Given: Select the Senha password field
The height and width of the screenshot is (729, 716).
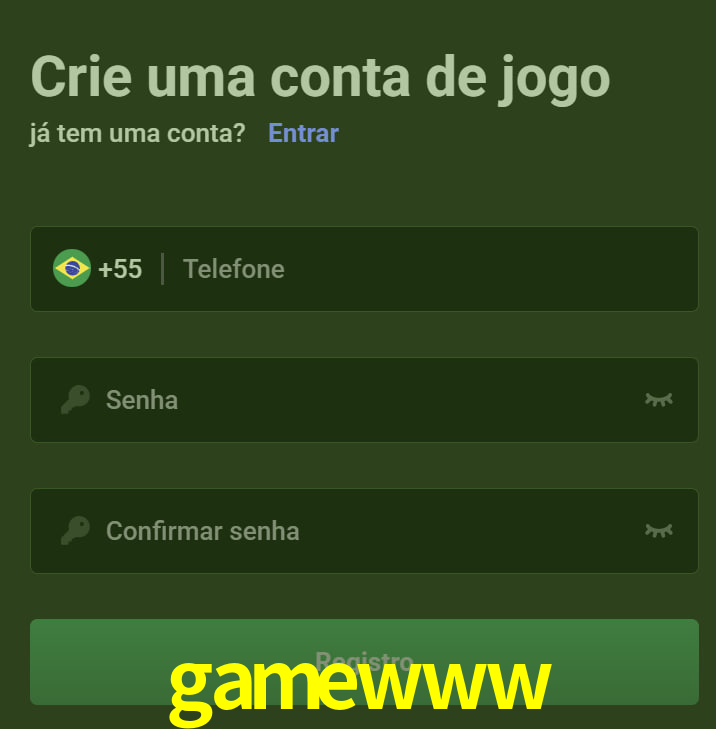Looking at the screenshot, I should [360, 400].
